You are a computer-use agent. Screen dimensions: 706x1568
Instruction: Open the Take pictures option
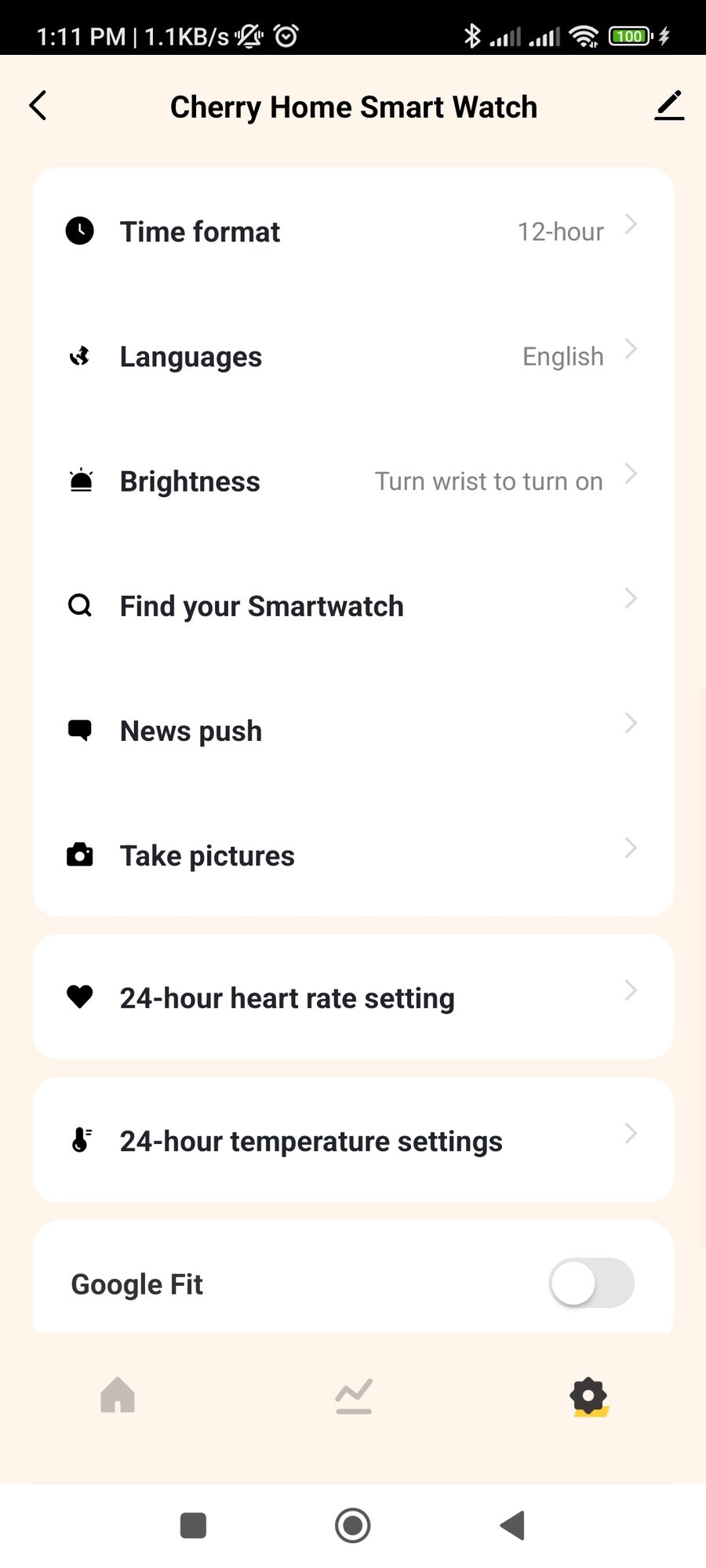(x=353, y=855)
